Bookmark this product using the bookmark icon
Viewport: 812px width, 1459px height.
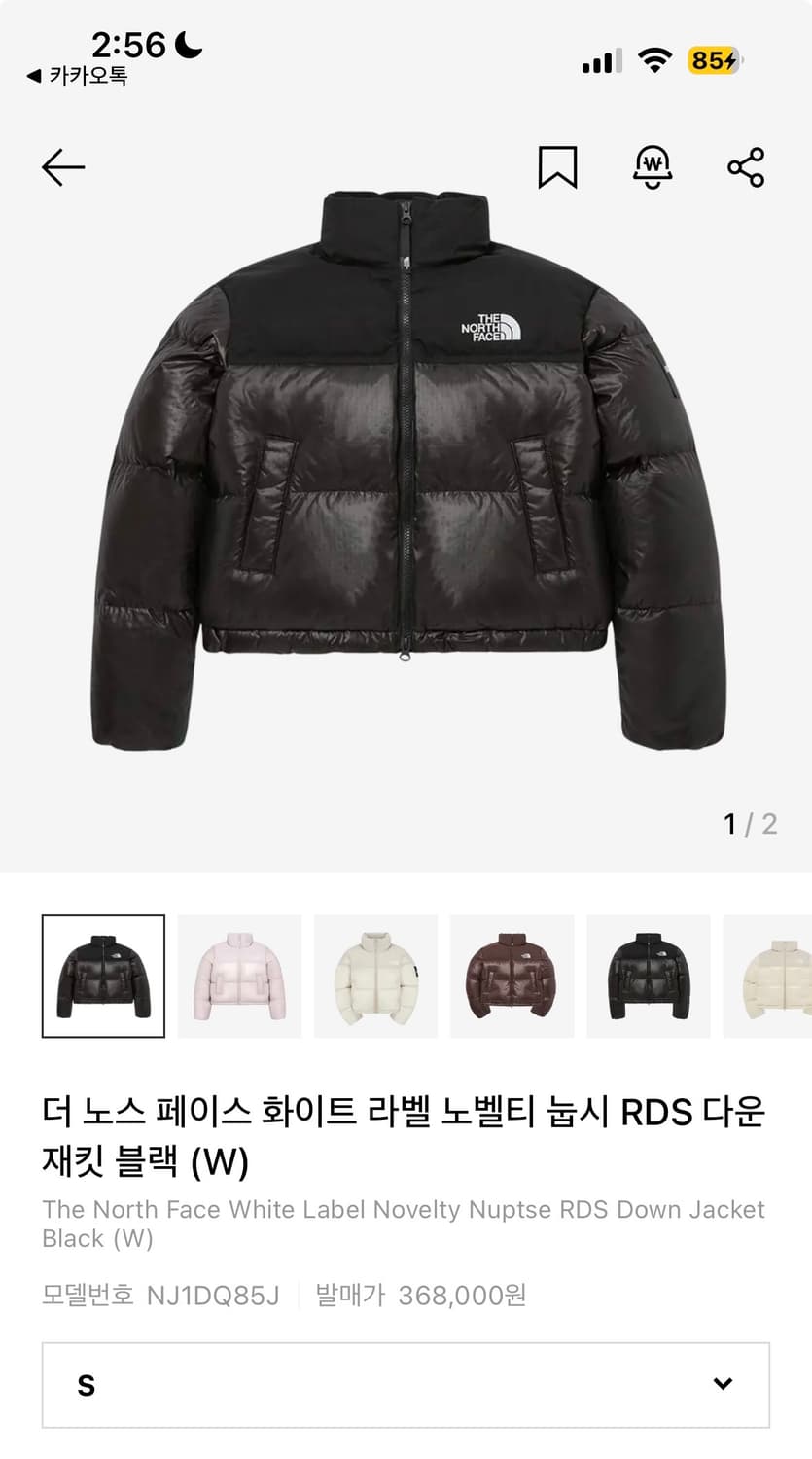[555, 166]
